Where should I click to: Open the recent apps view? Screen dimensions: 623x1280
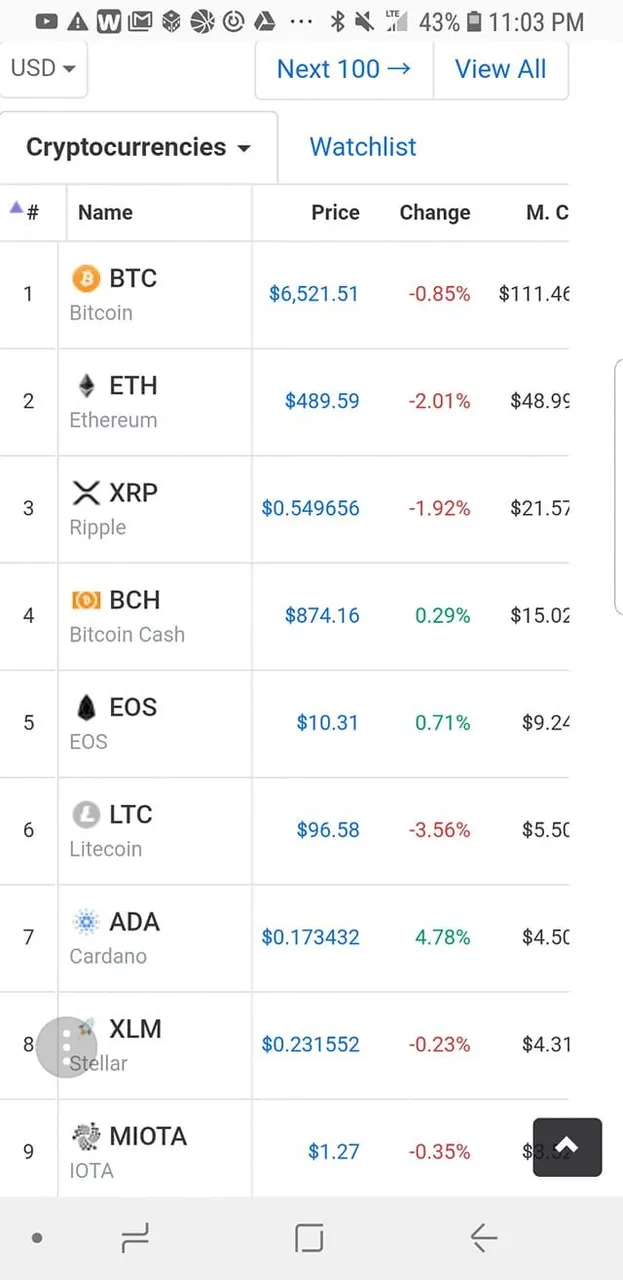click(x=134, y=1238)
